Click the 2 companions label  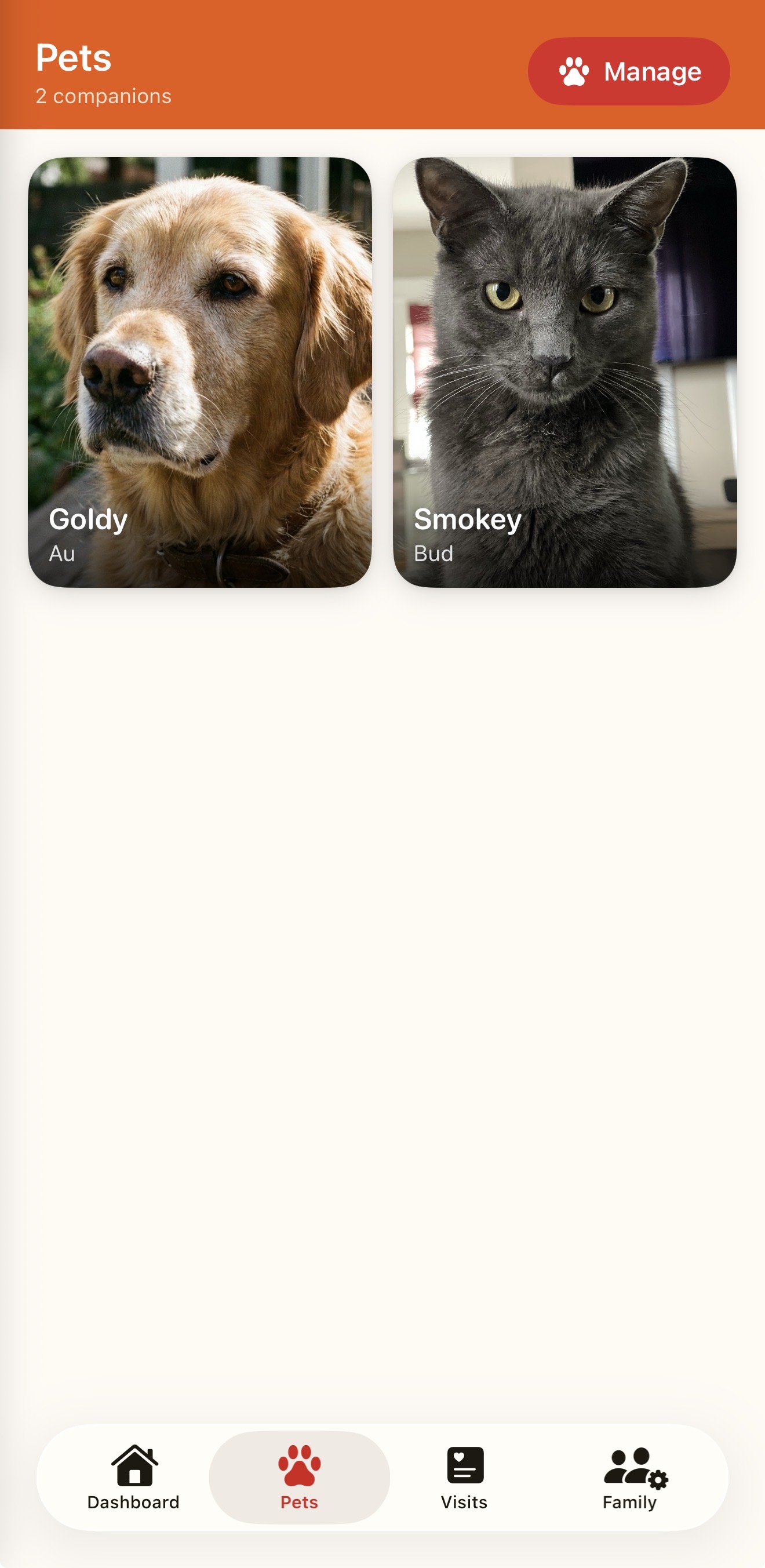103,96
